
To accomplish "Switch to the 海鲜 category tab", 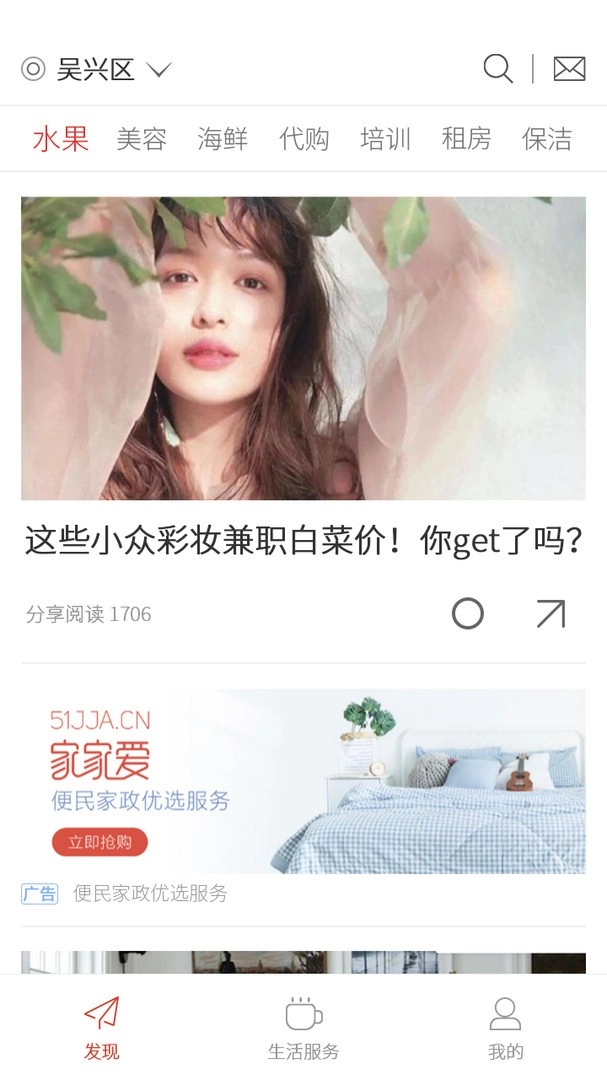I will (x=222, y=139).
